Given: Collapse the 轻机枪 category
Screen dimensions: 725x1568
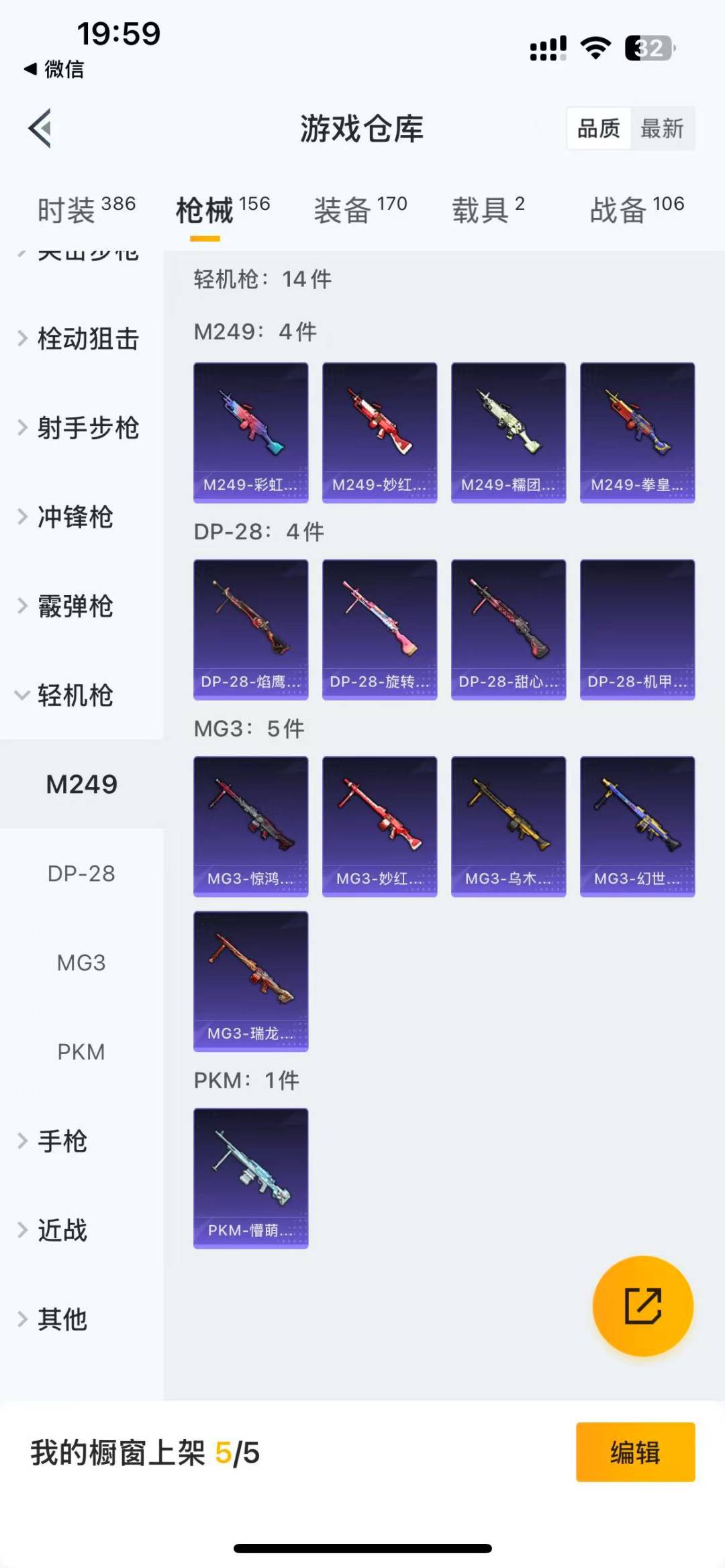Looking at the screenshot, I should (x=74, y=696).
